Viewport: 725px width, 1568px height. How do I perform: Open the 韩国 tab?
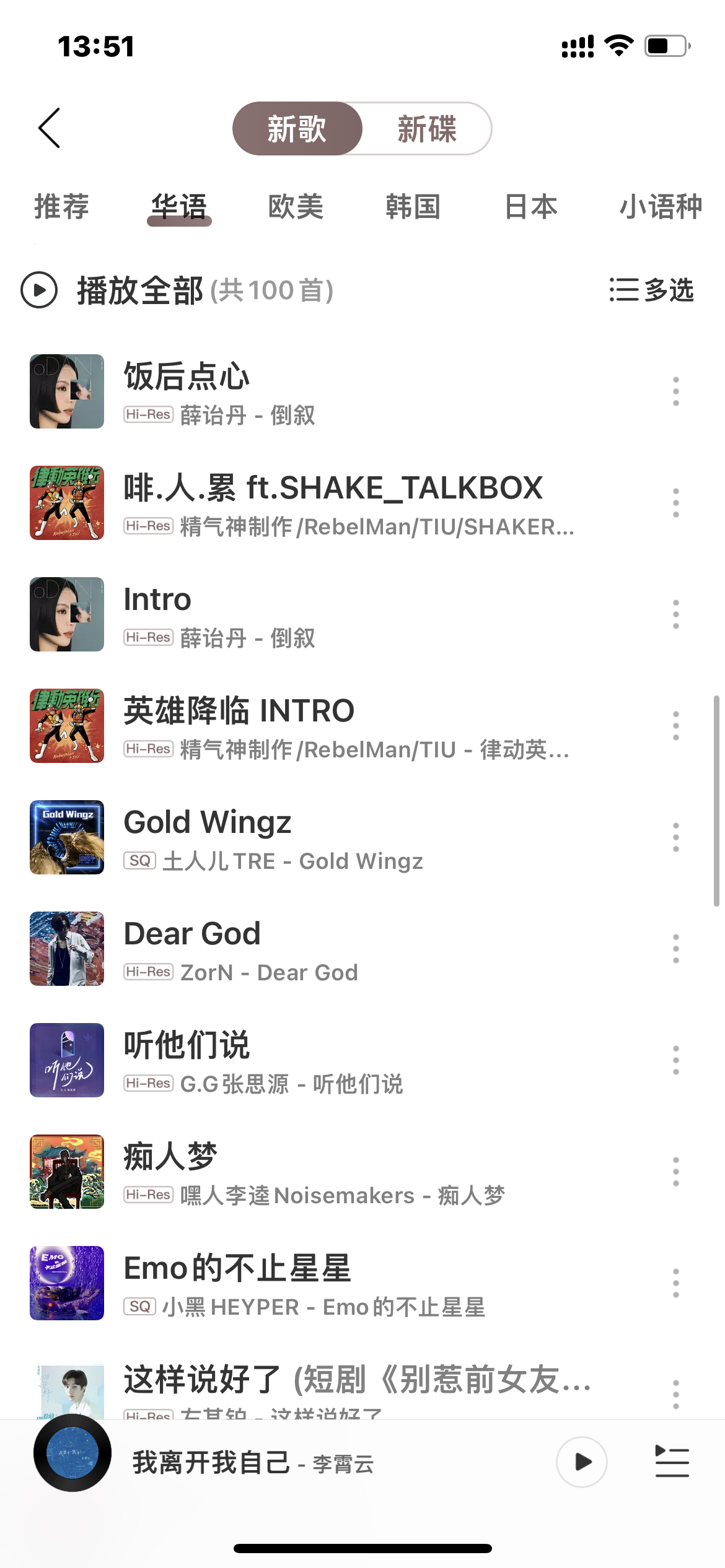[x=413, y=207]
